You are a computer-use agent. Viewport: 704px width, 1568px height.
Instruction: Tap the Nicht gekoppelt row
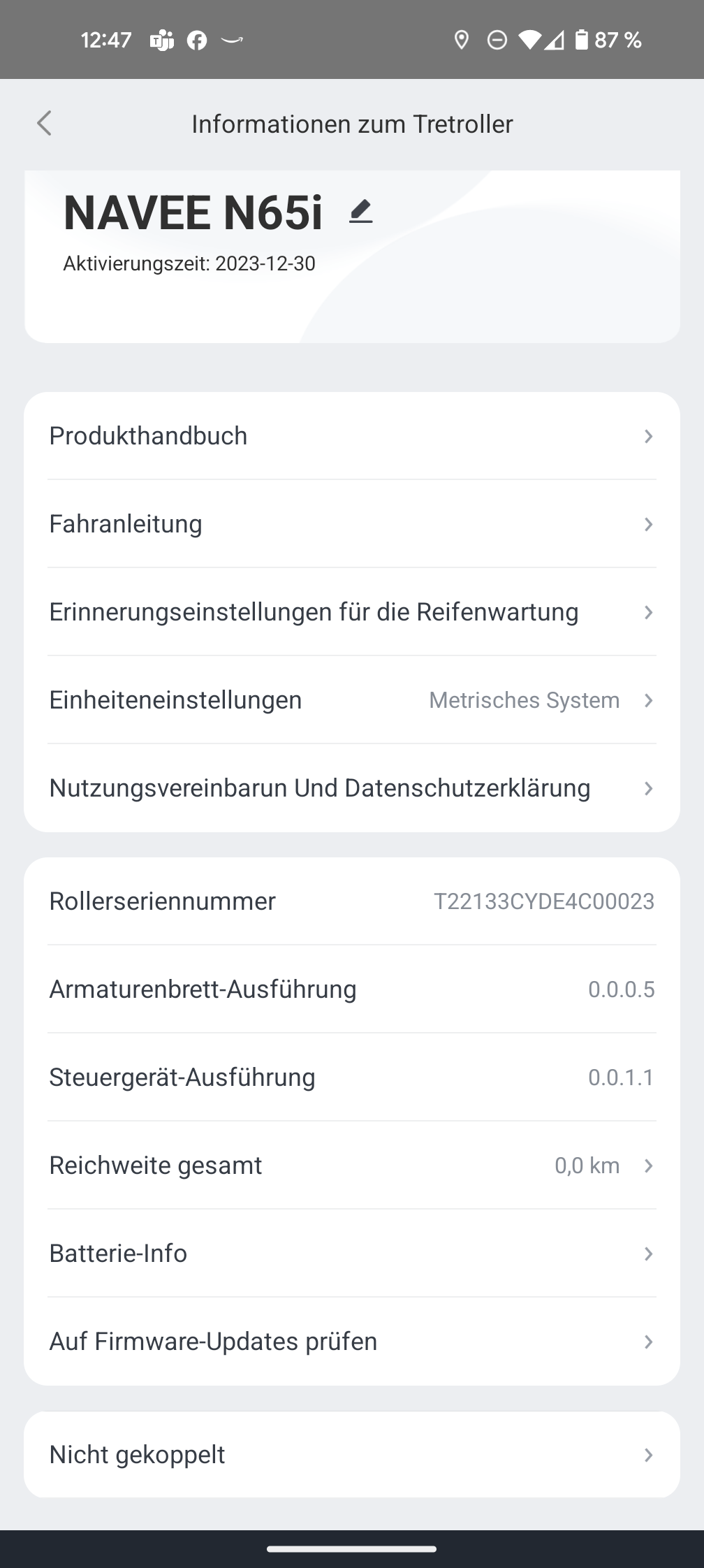pyautogui.click(x=352, y=1455)
